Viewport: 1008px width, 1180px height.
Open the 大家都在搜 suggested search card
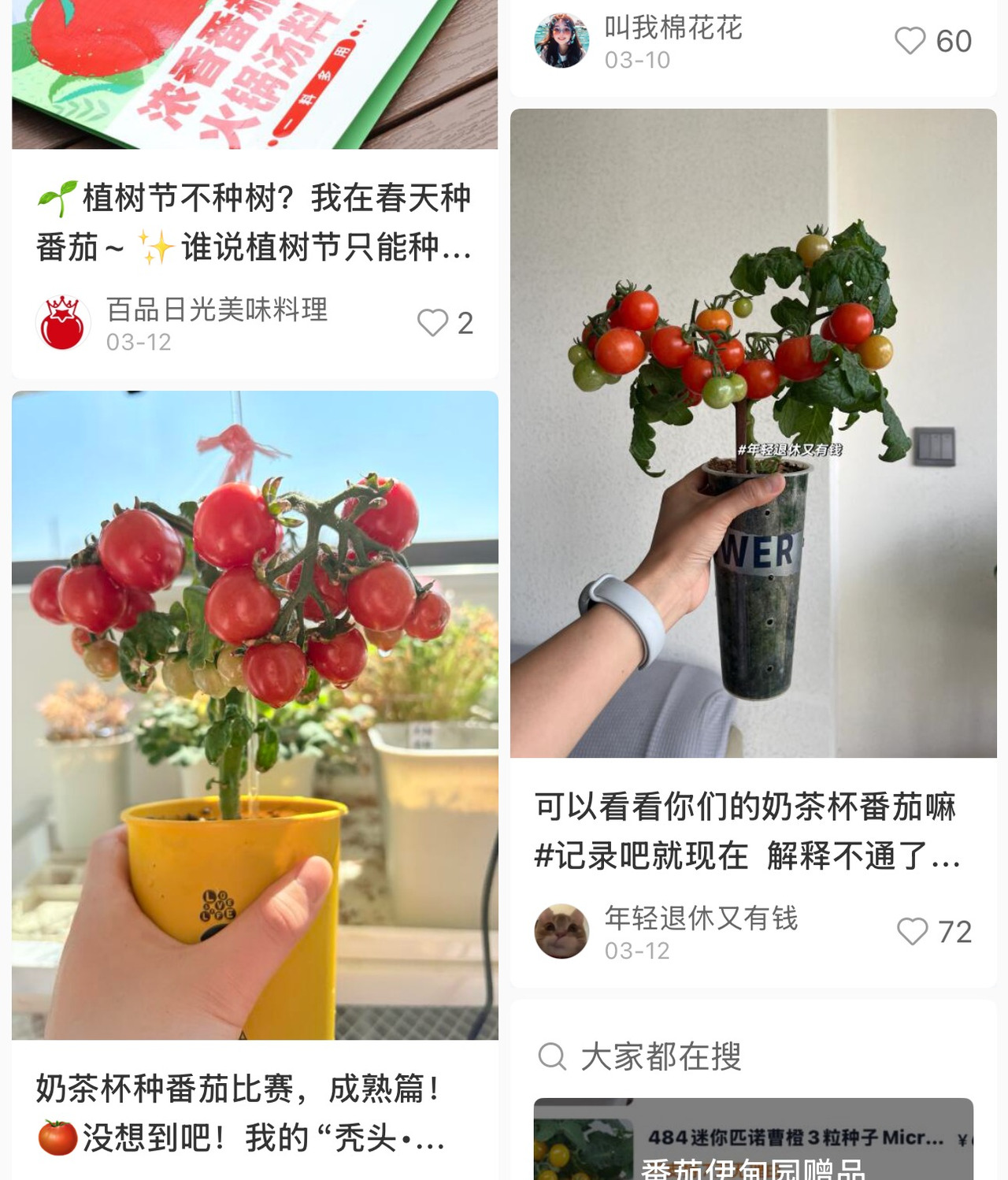point(753,1138)
